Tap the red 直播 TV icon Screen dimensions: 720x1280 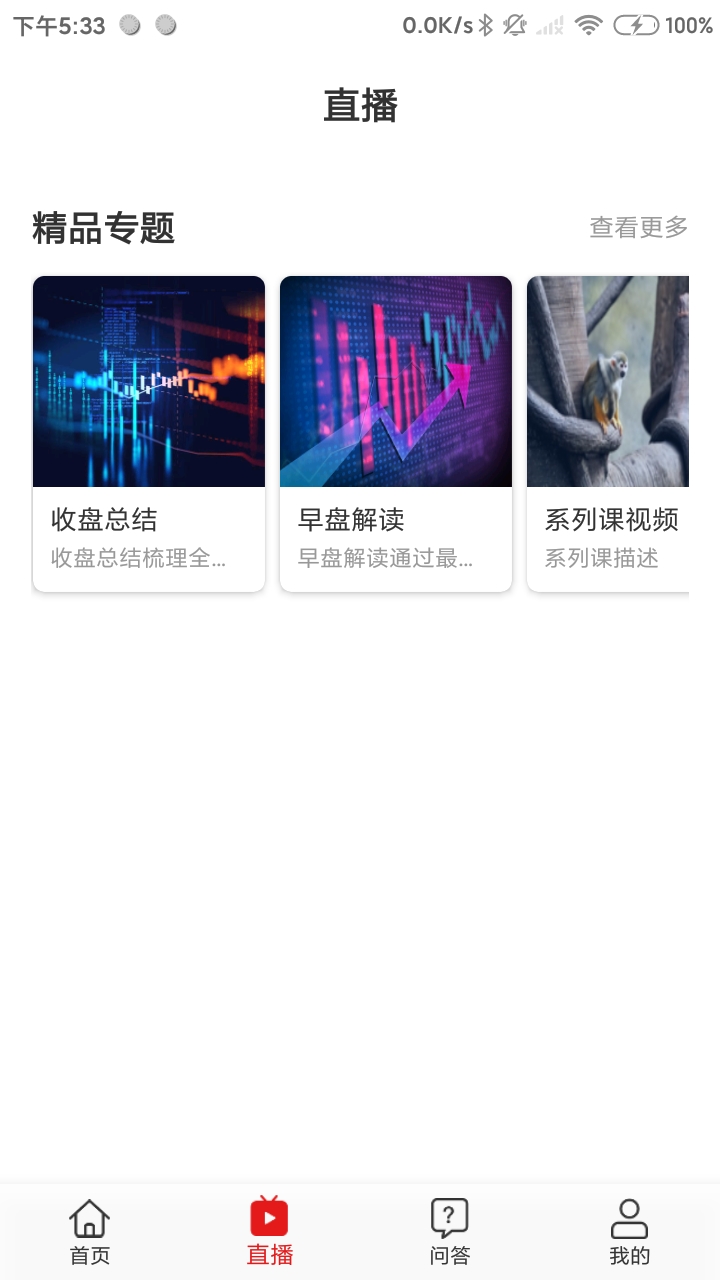point(269,1217)
